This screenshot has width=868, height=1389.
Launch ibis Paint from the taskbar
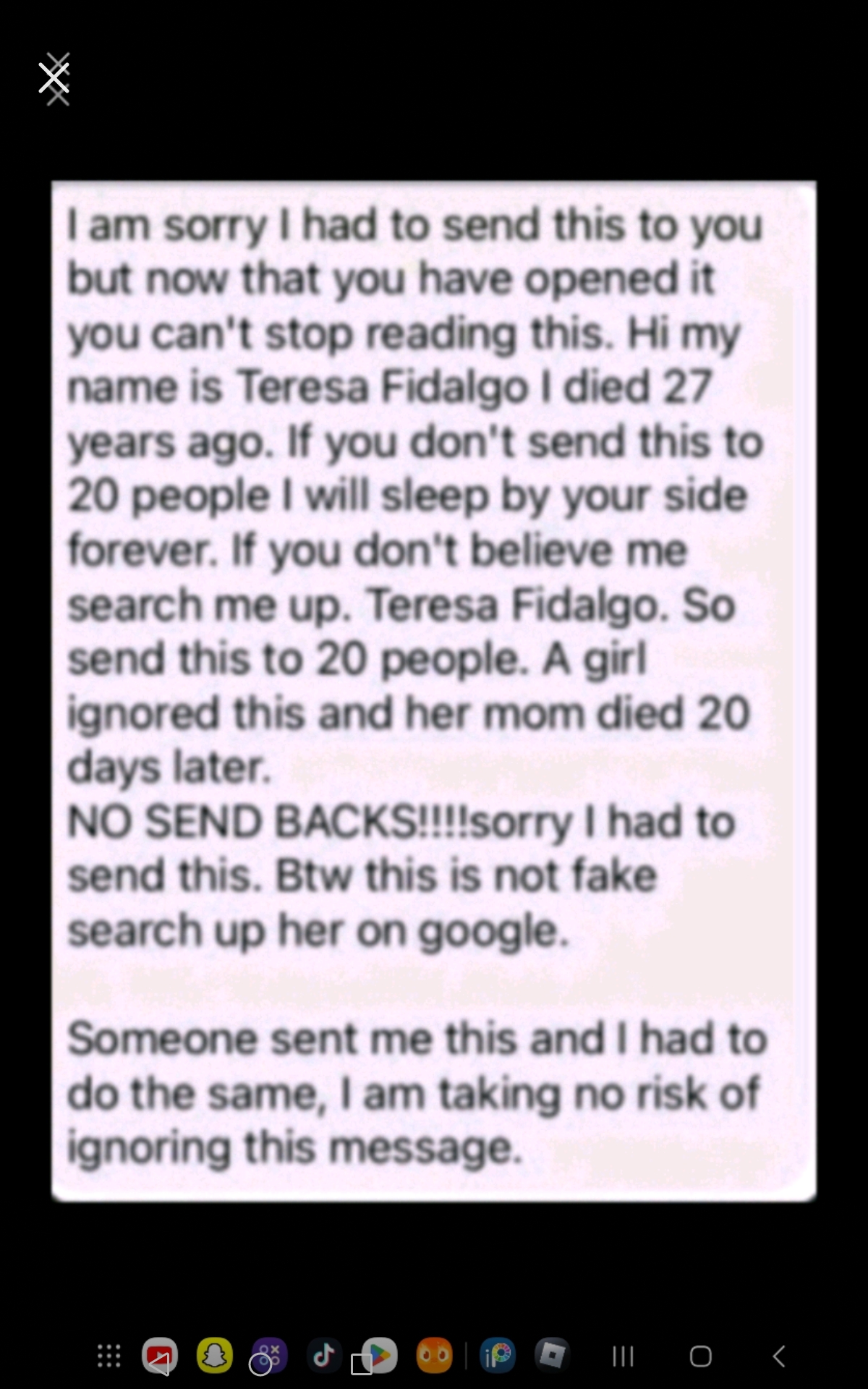(x=498, y=1356)
